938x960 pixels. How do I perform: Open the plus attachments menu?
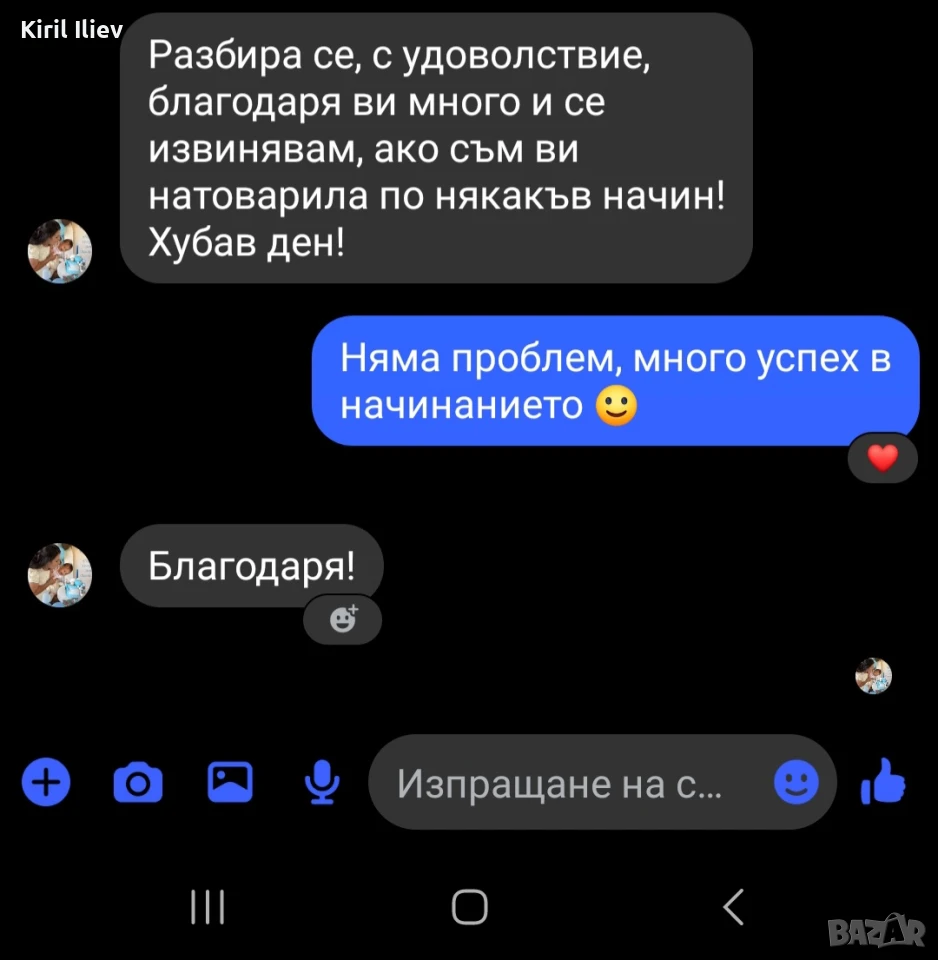tap(46, 782)
